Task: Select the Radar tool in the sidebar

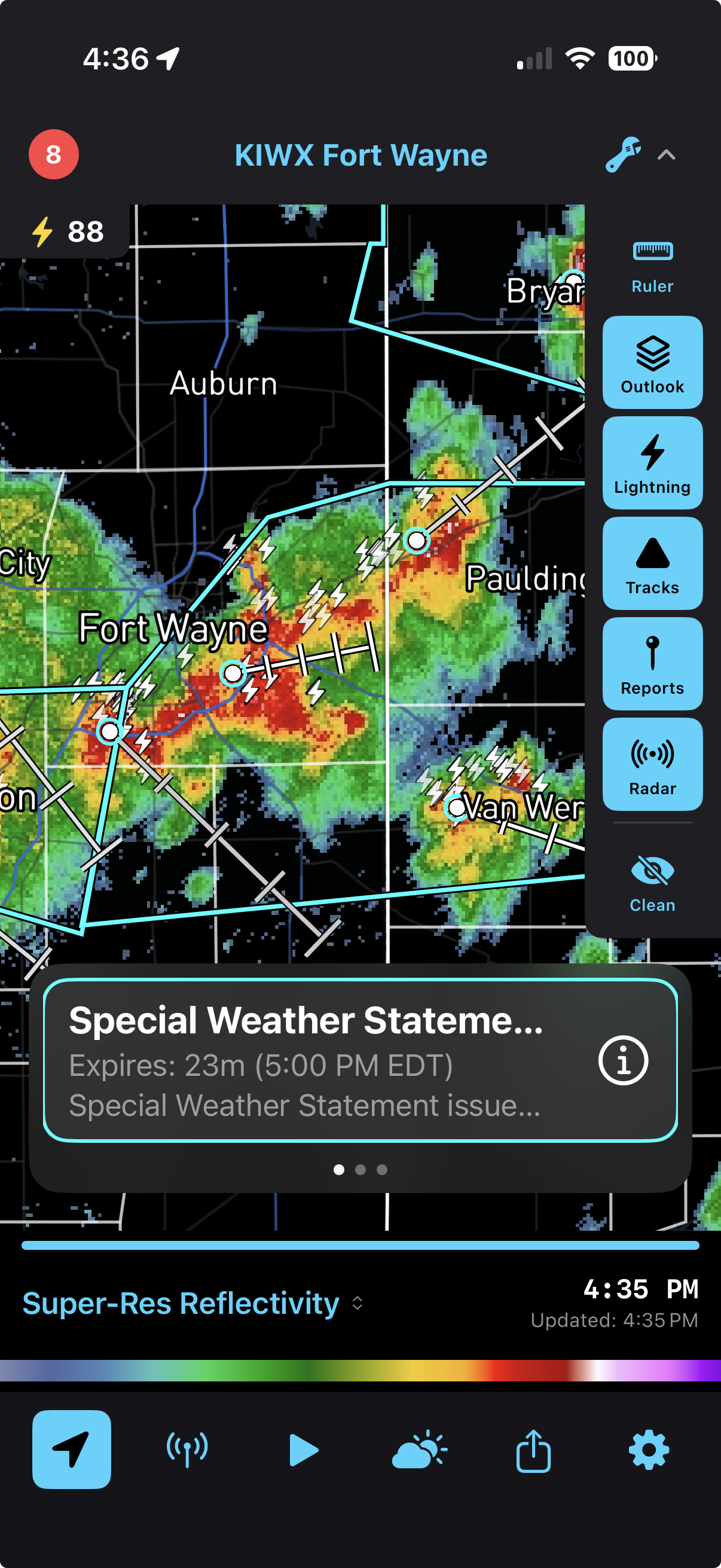Action: pos(652,764)
